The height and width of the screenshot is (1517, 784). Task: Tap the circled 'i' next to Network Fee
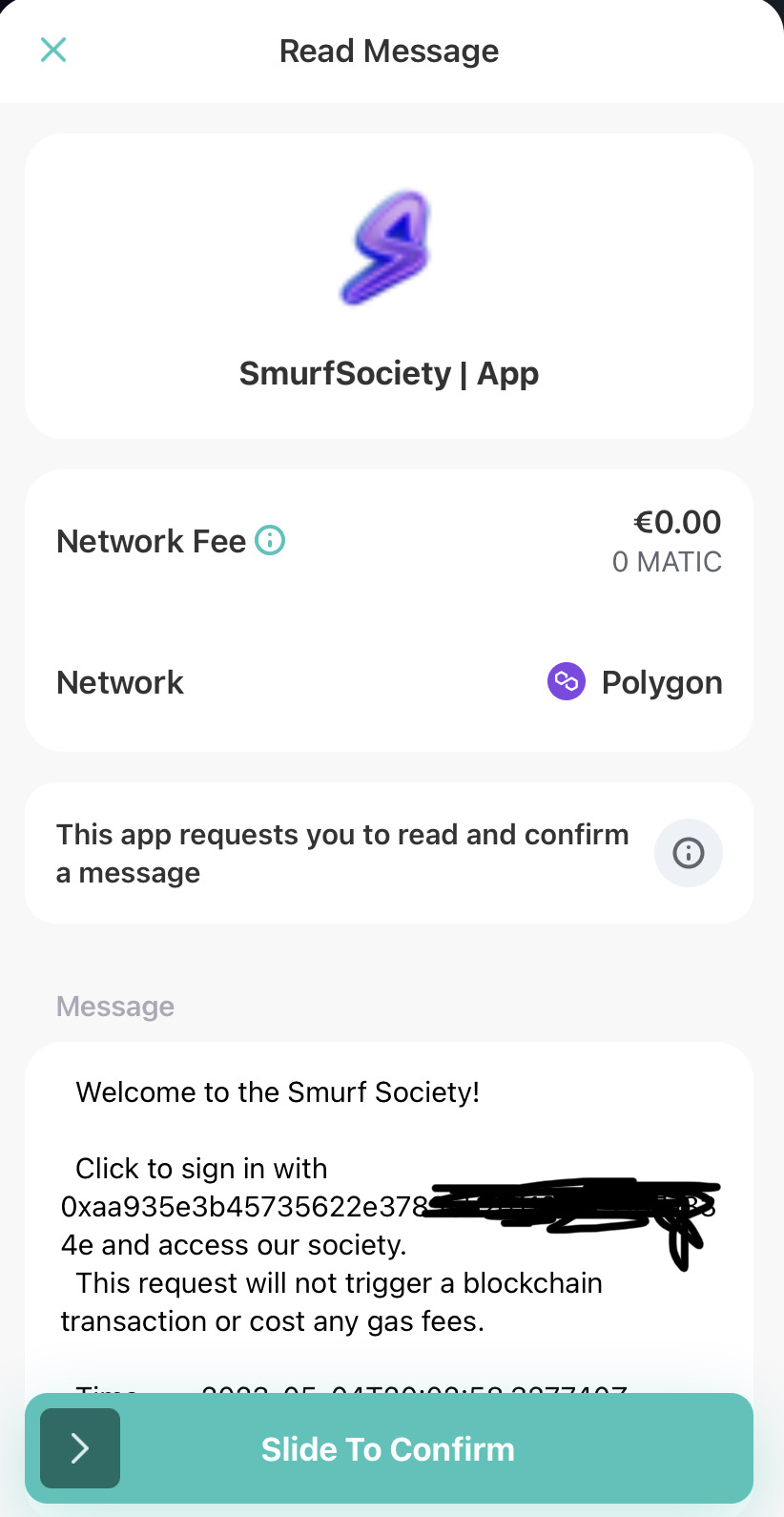[x=270, y=540]
